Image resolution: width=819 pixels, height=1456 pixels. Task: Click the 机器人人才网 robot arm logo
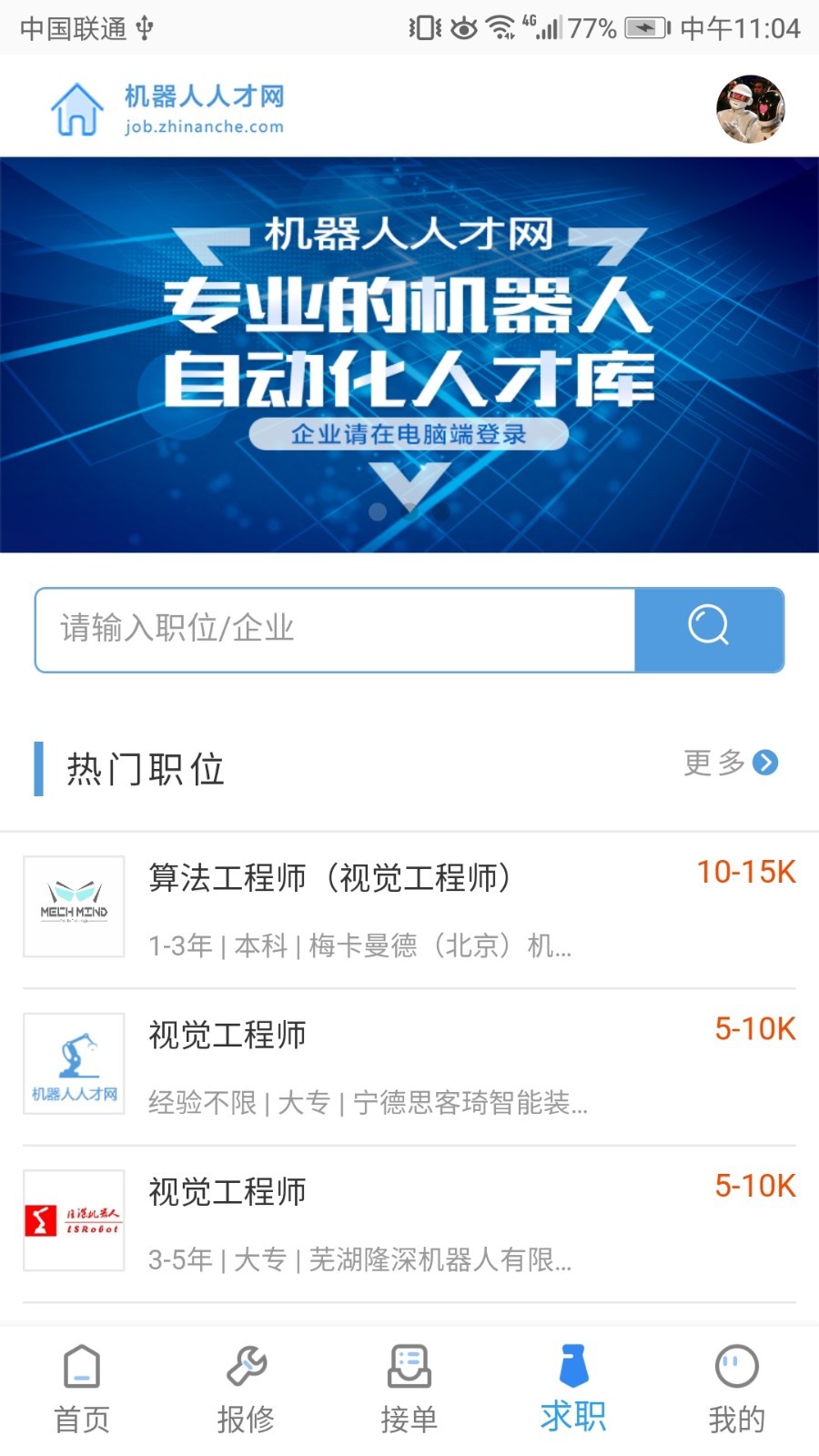(x=73, y=1063)
